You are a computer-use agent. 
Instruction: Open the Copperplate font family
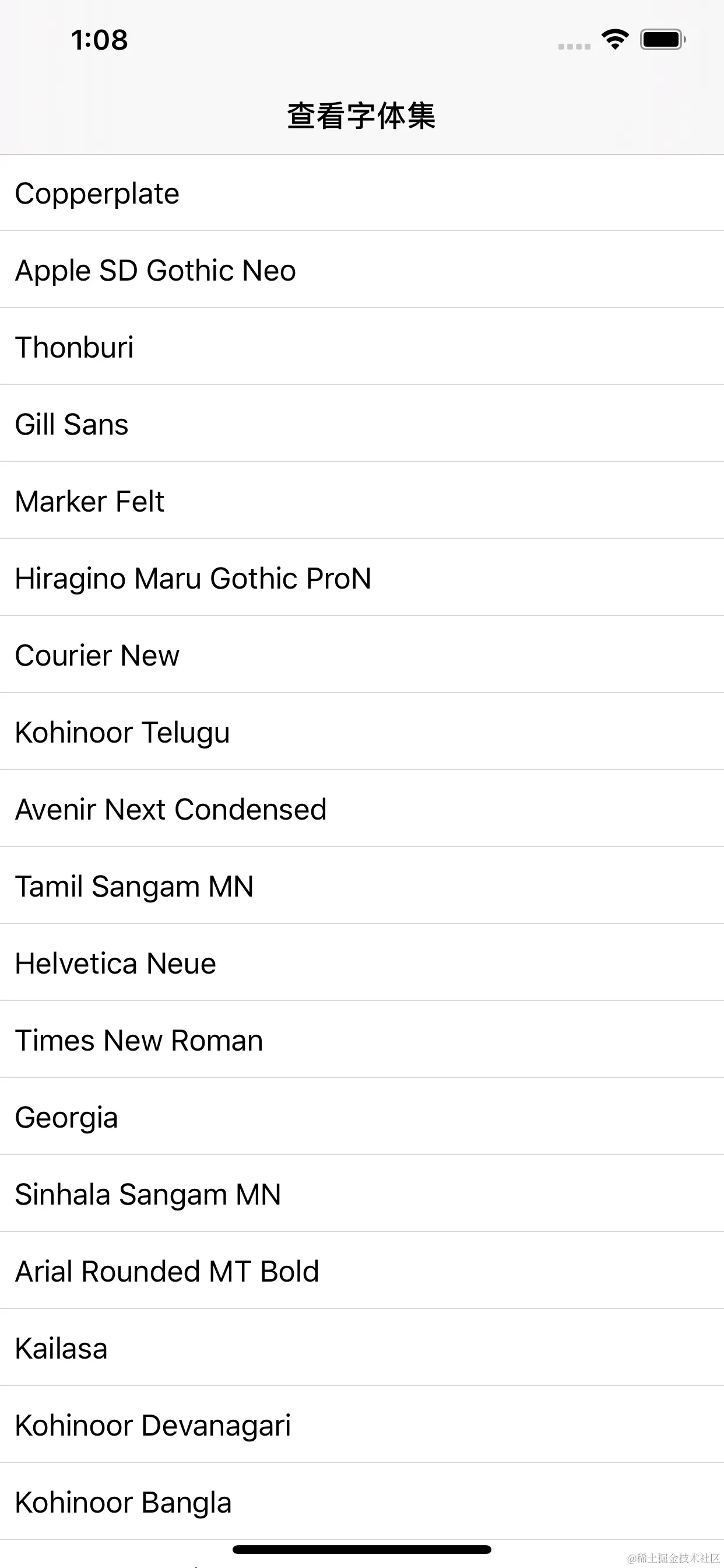97,194
